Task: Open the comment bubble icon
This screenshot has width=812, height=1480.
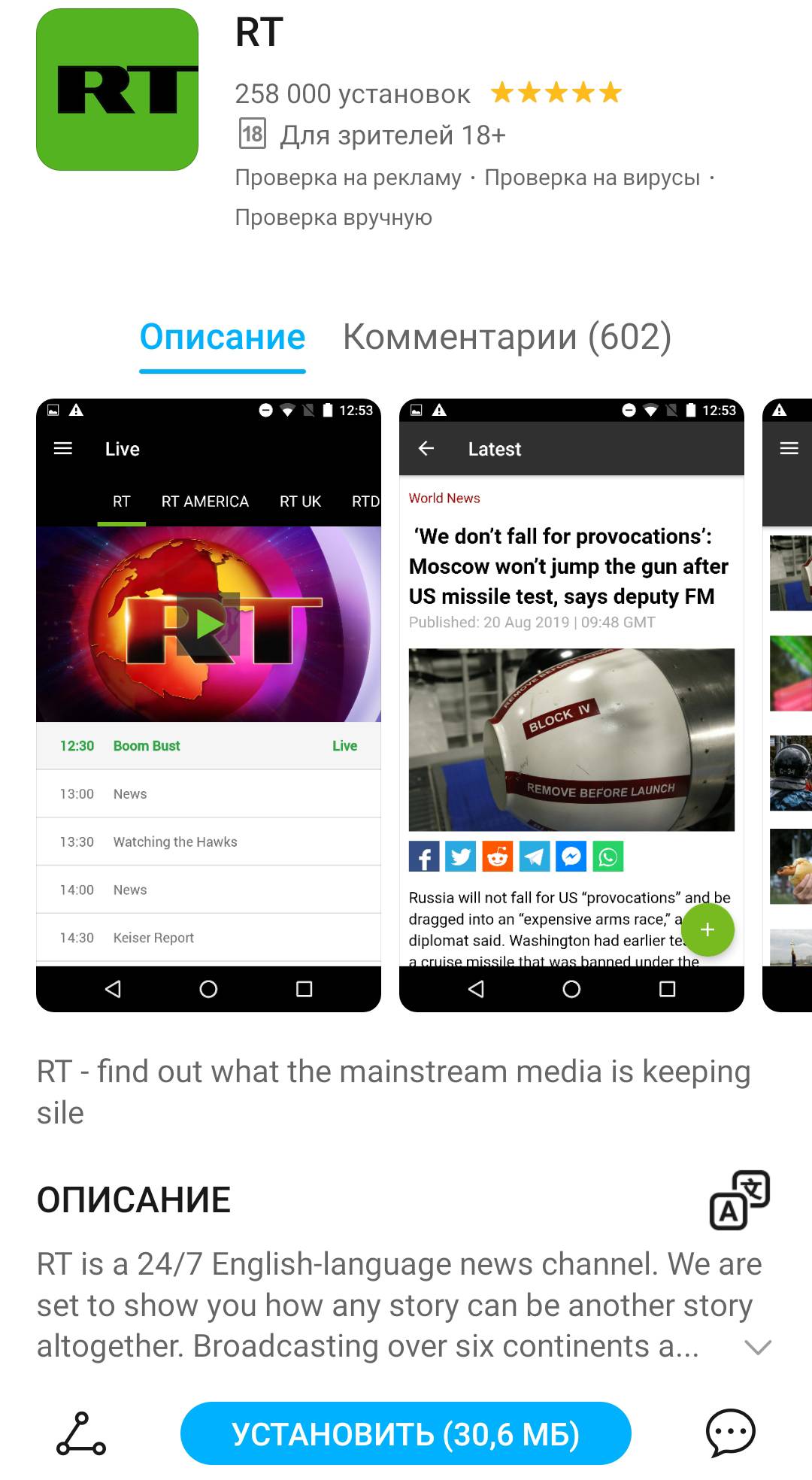Action: pyautogui.click(x=730, y=1433)
